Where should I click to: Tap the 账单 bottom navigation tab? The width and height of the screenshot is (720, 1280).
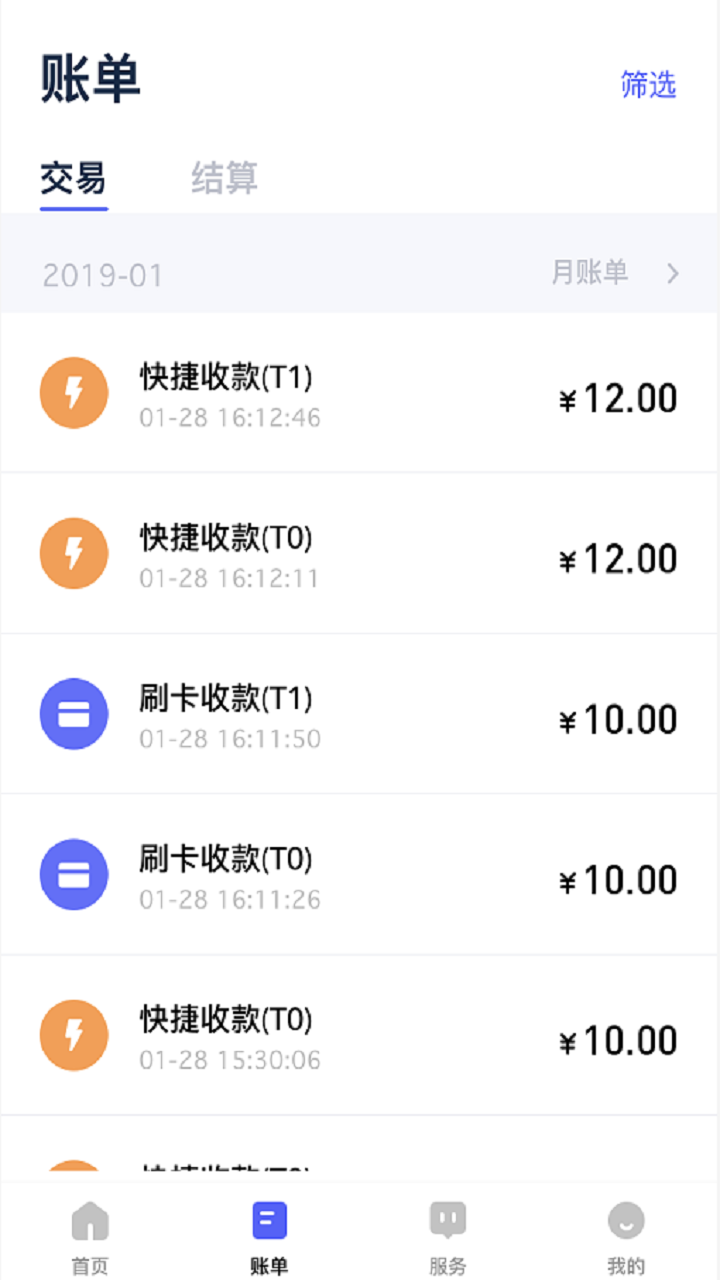[269, 1237]
